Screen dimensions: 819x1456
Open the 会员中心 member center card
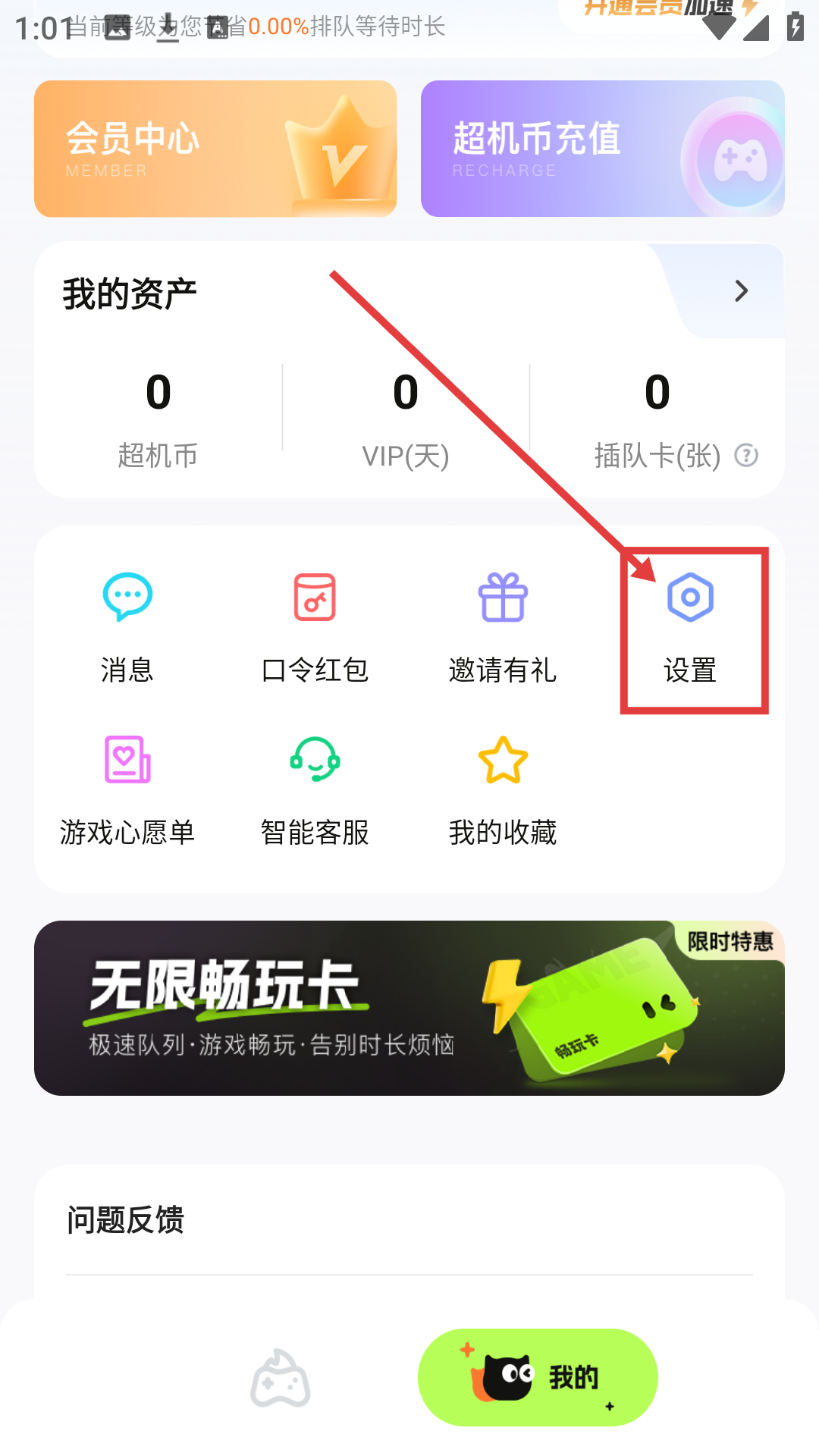215,149
